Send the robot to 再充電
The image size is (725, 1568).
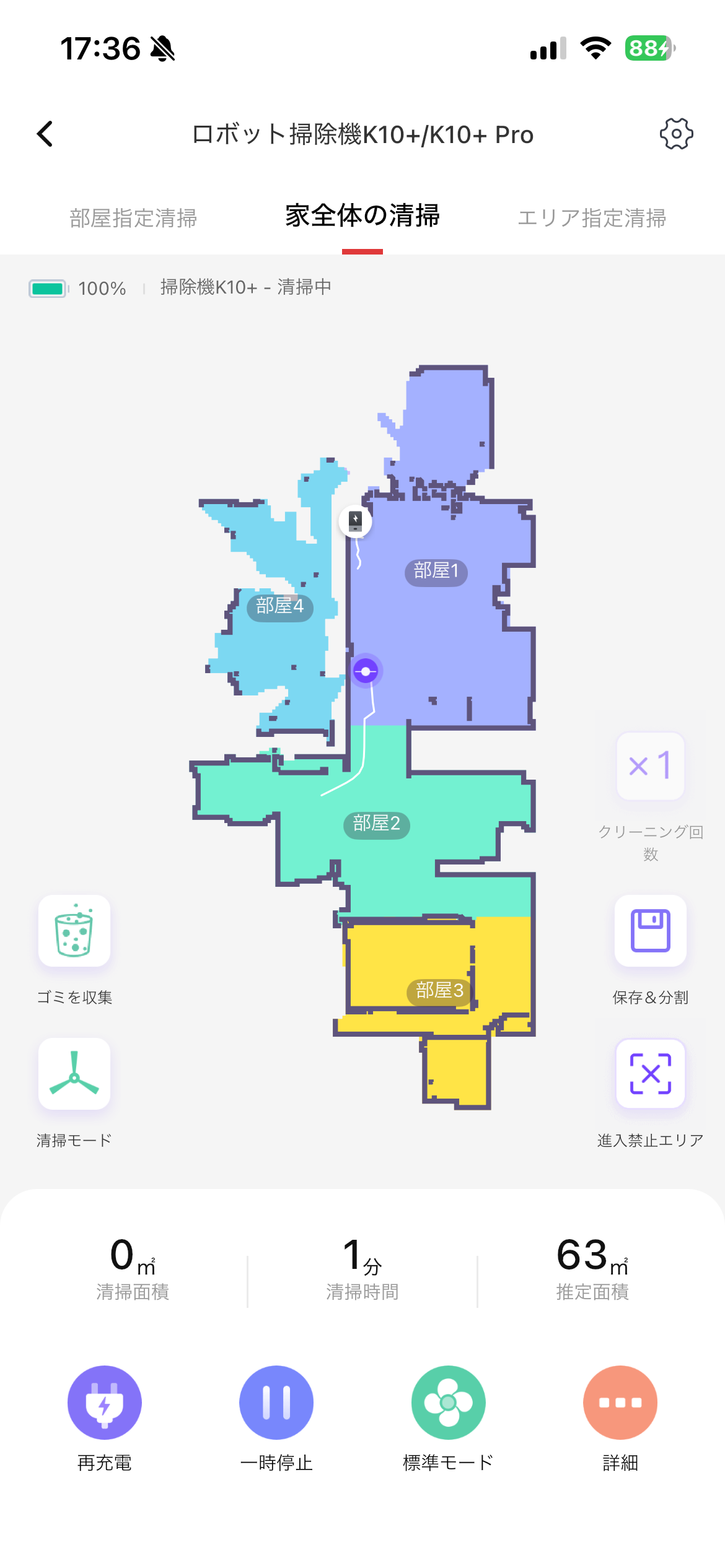tap(104, 1402)
